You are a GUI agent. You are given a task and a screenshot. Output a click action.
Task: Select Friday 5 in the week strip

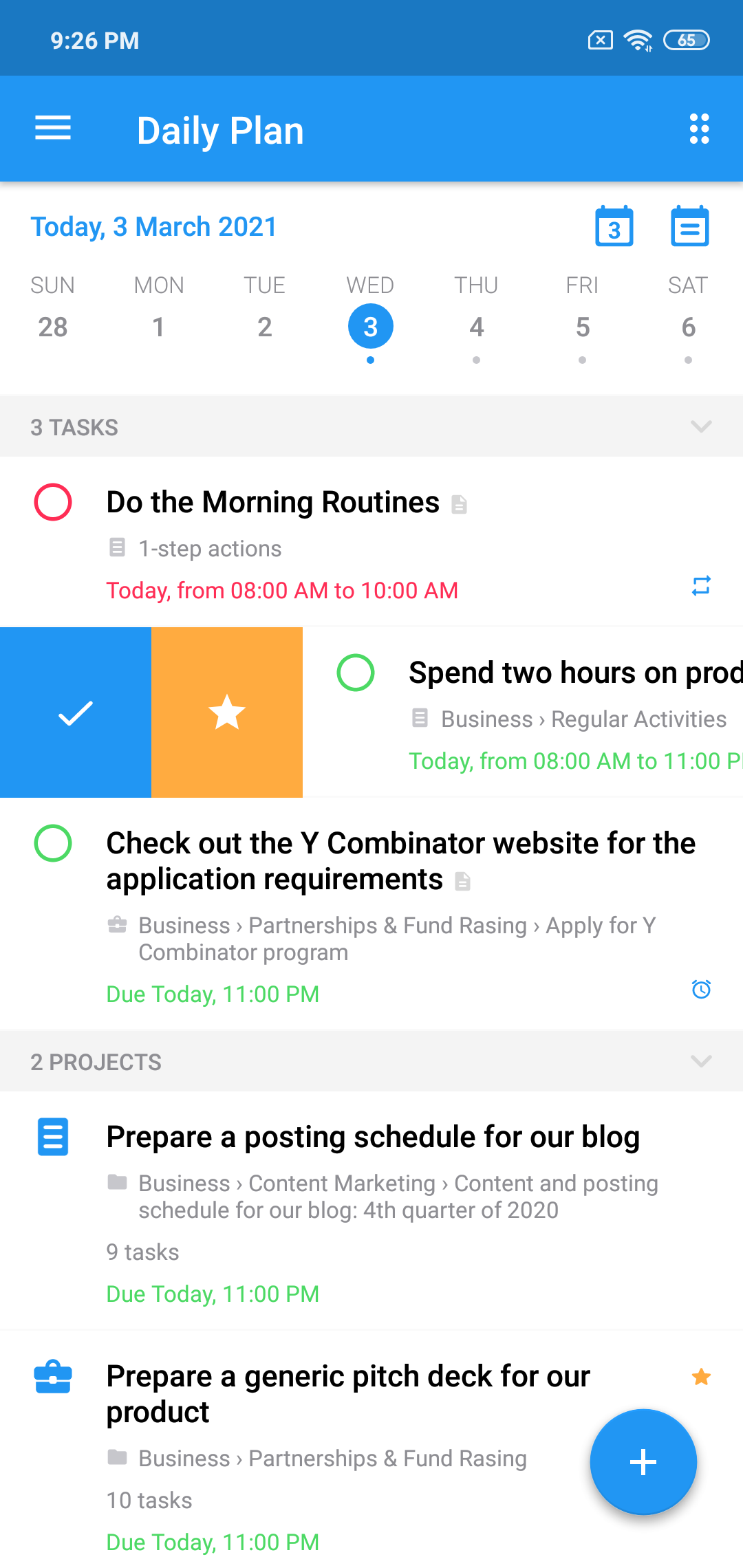point(582,326)
